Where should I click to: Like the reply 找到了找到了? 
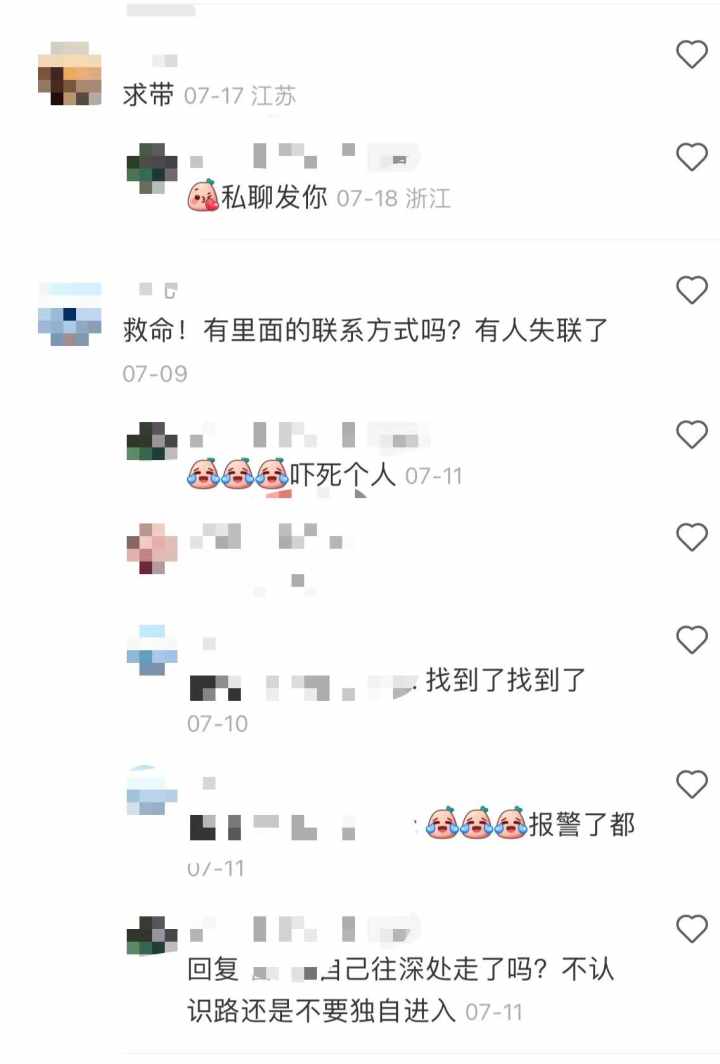tap(692, 639)
